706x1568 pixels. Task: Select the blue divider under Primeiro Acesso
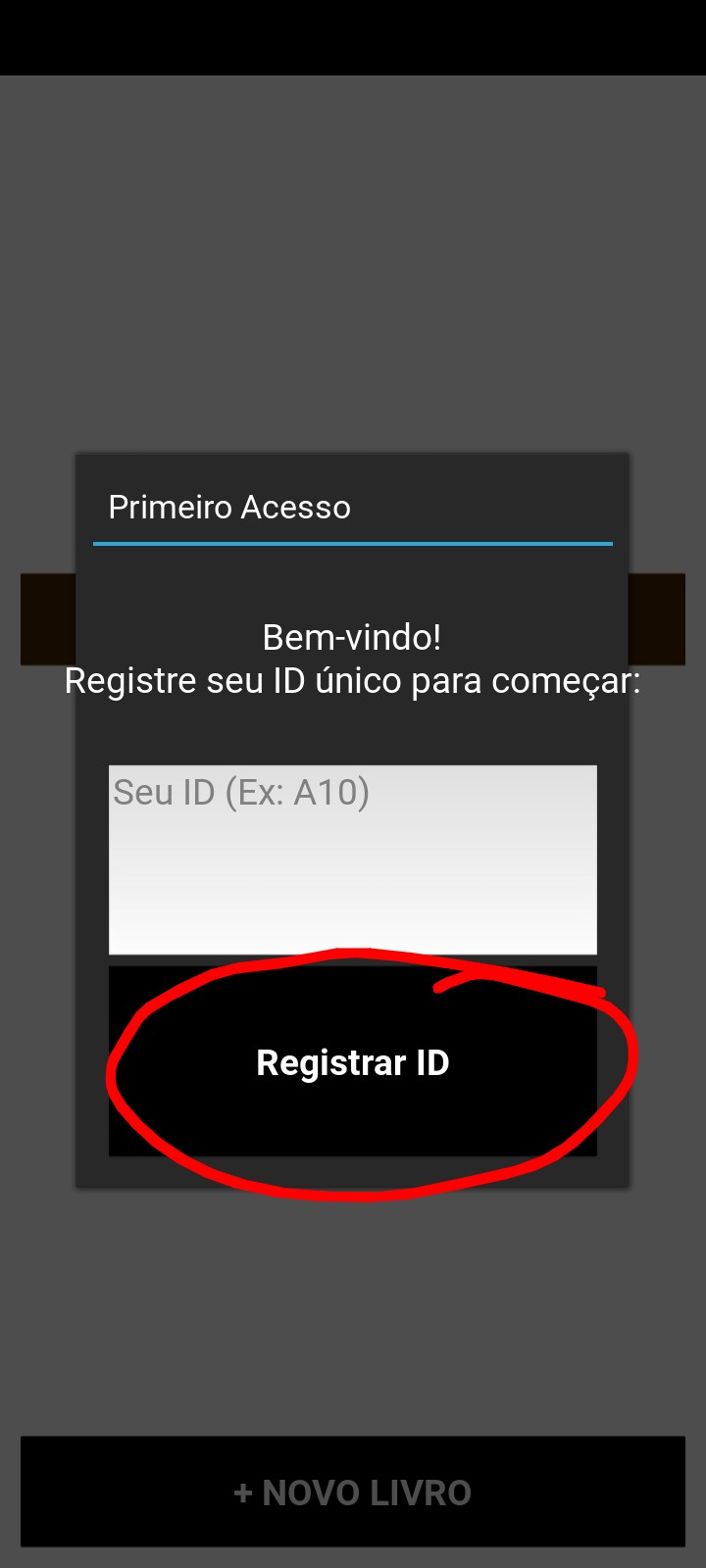(353, 540)
